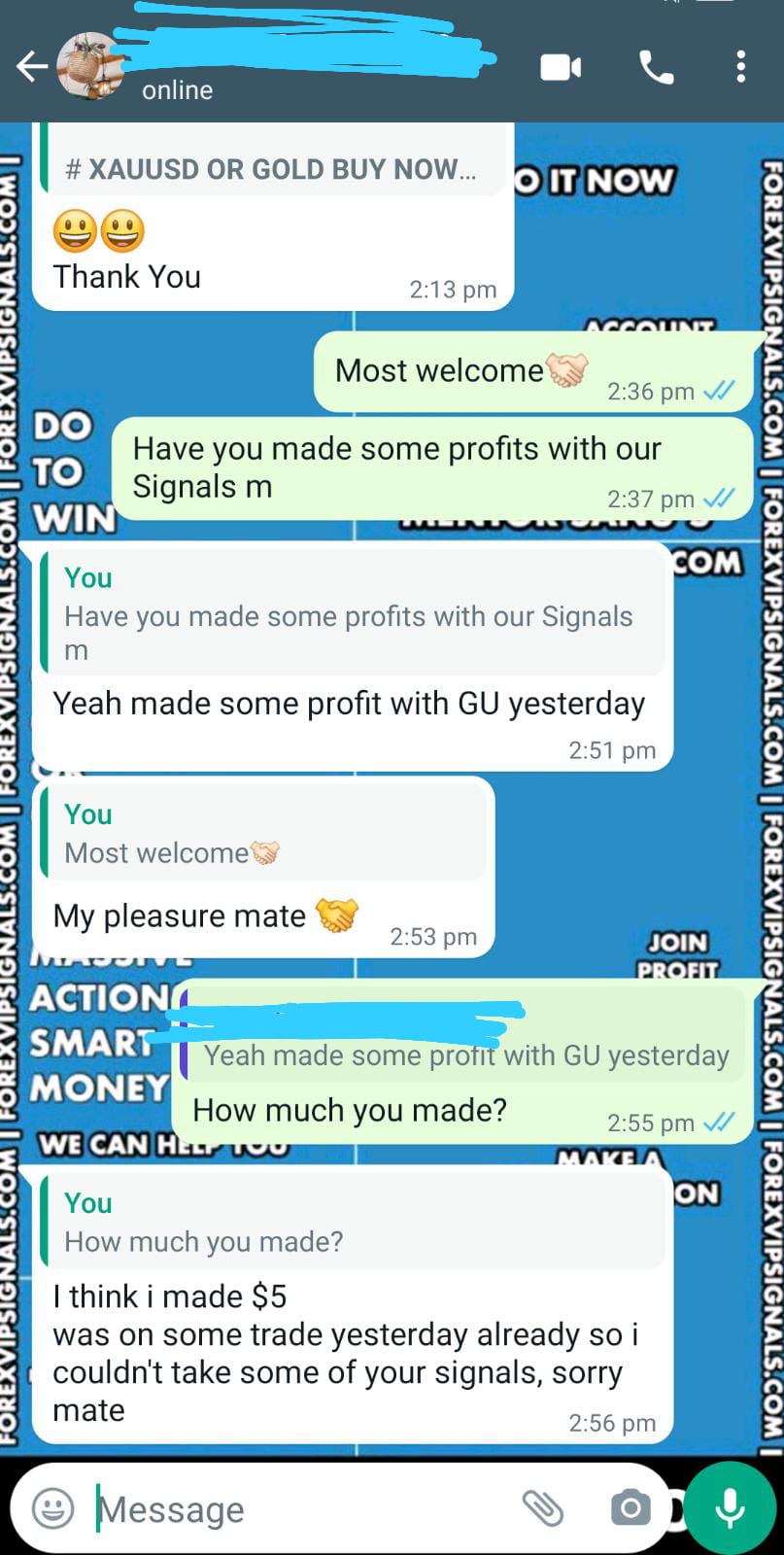Start a video call

click(x=561, y=67)
